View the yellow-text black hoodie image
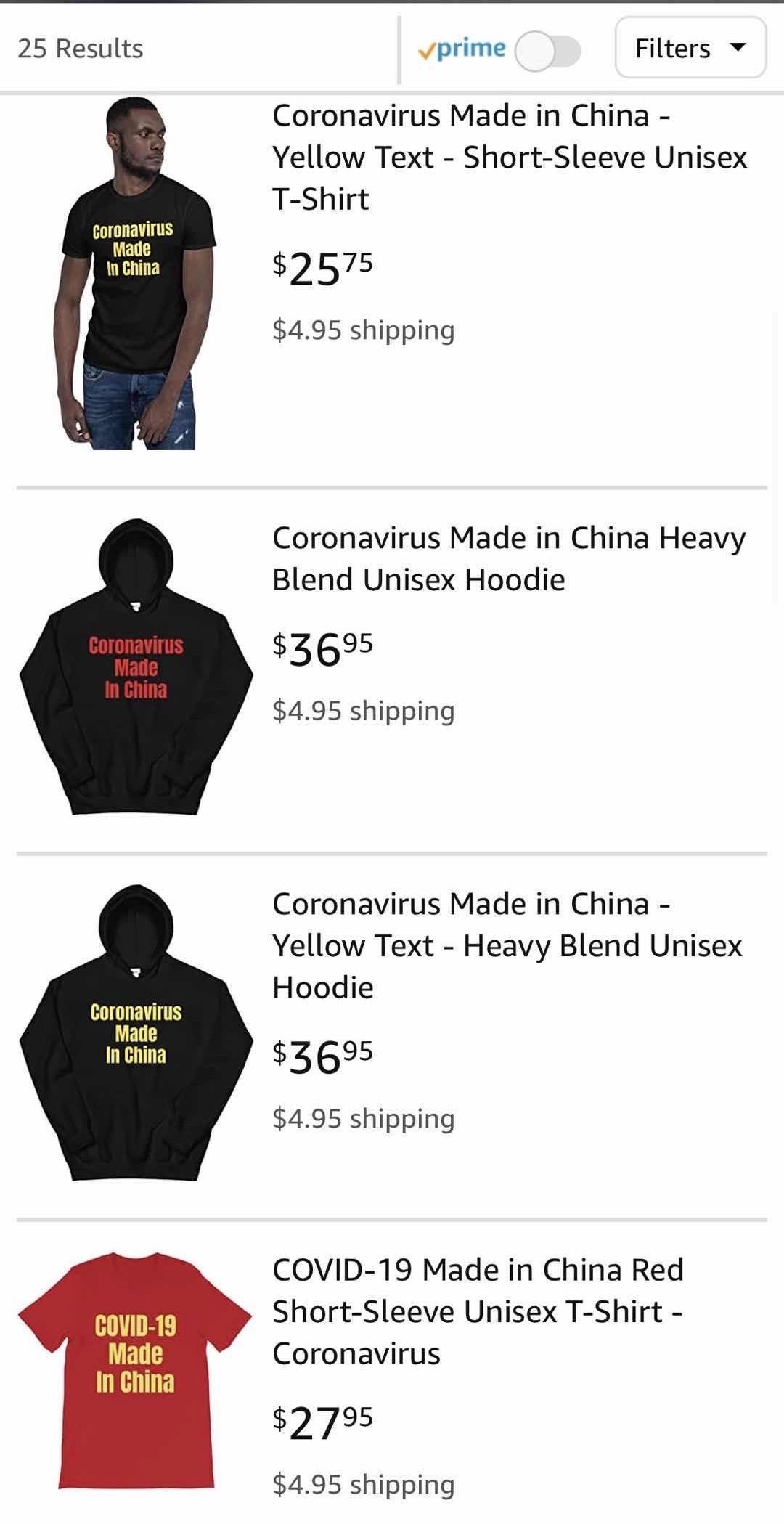The image size is (784, 1524). [x=136, y=1032]
